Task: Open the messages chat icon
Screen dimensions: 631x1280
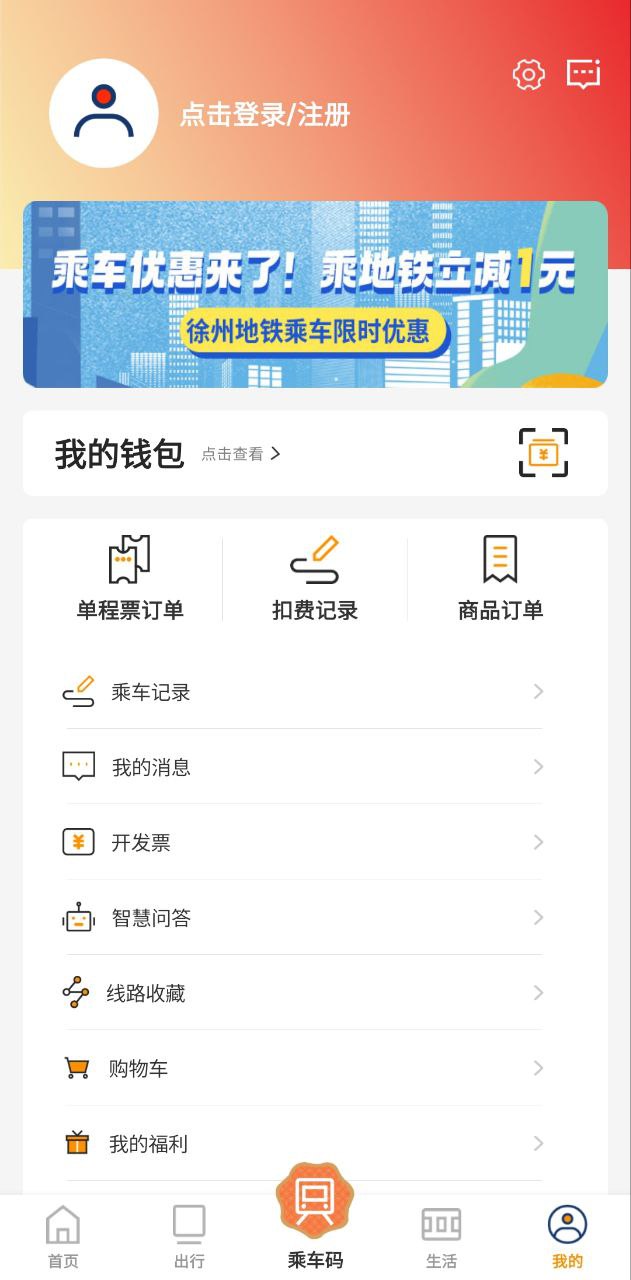Action: [583, 75]
